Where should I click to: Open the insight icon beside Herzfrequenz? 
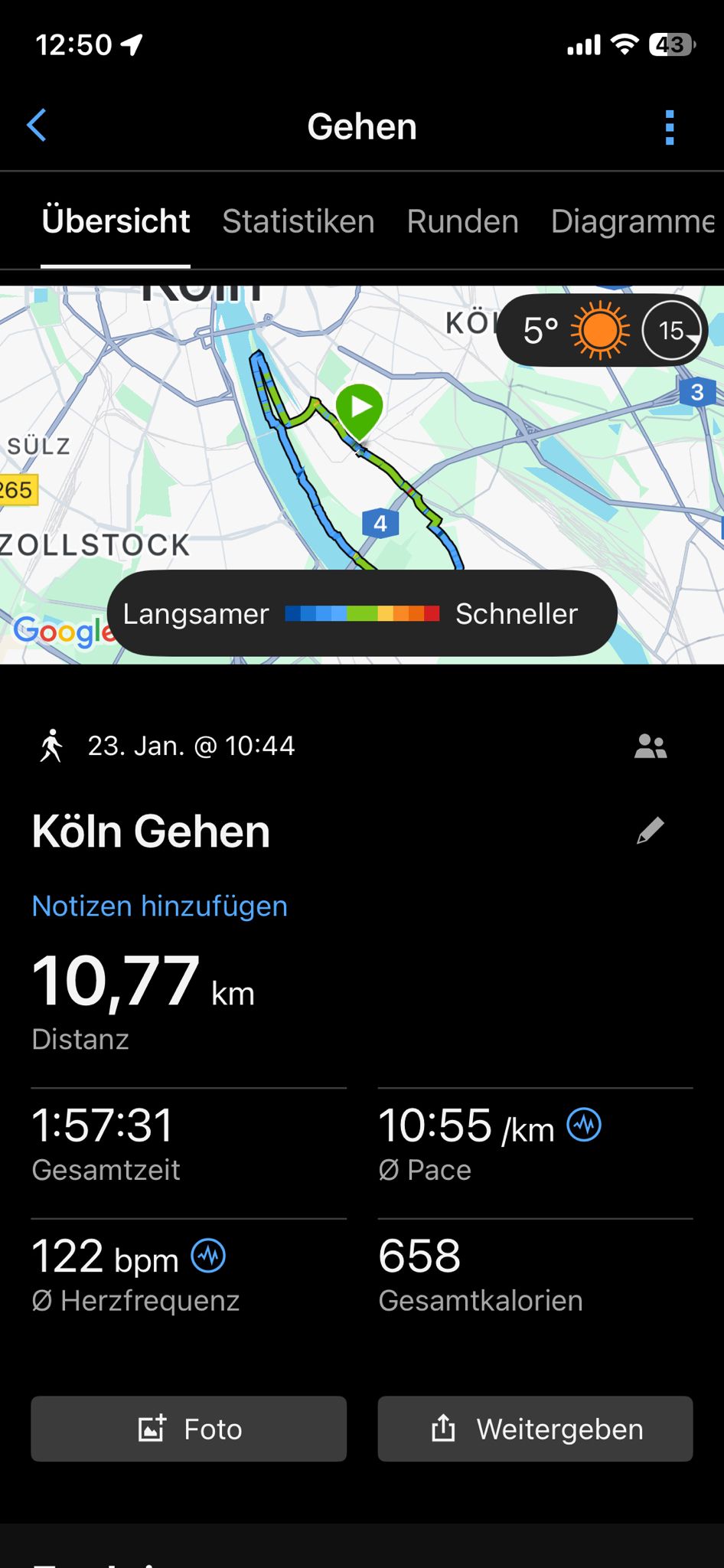[x=208, y=1256]
